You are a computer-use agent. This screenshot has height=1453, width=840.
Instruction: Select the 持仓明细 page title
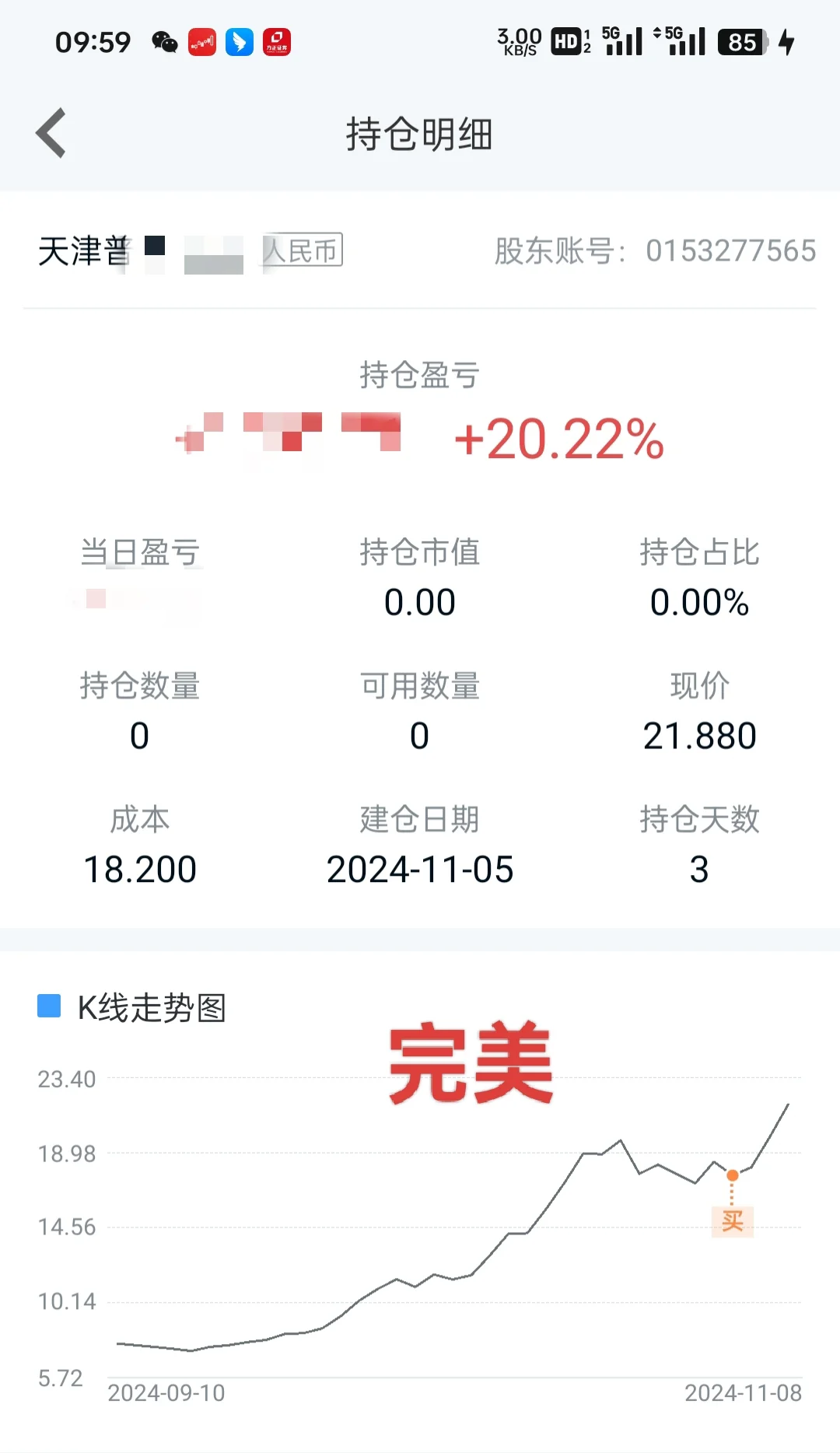click(x=420, y=132)
